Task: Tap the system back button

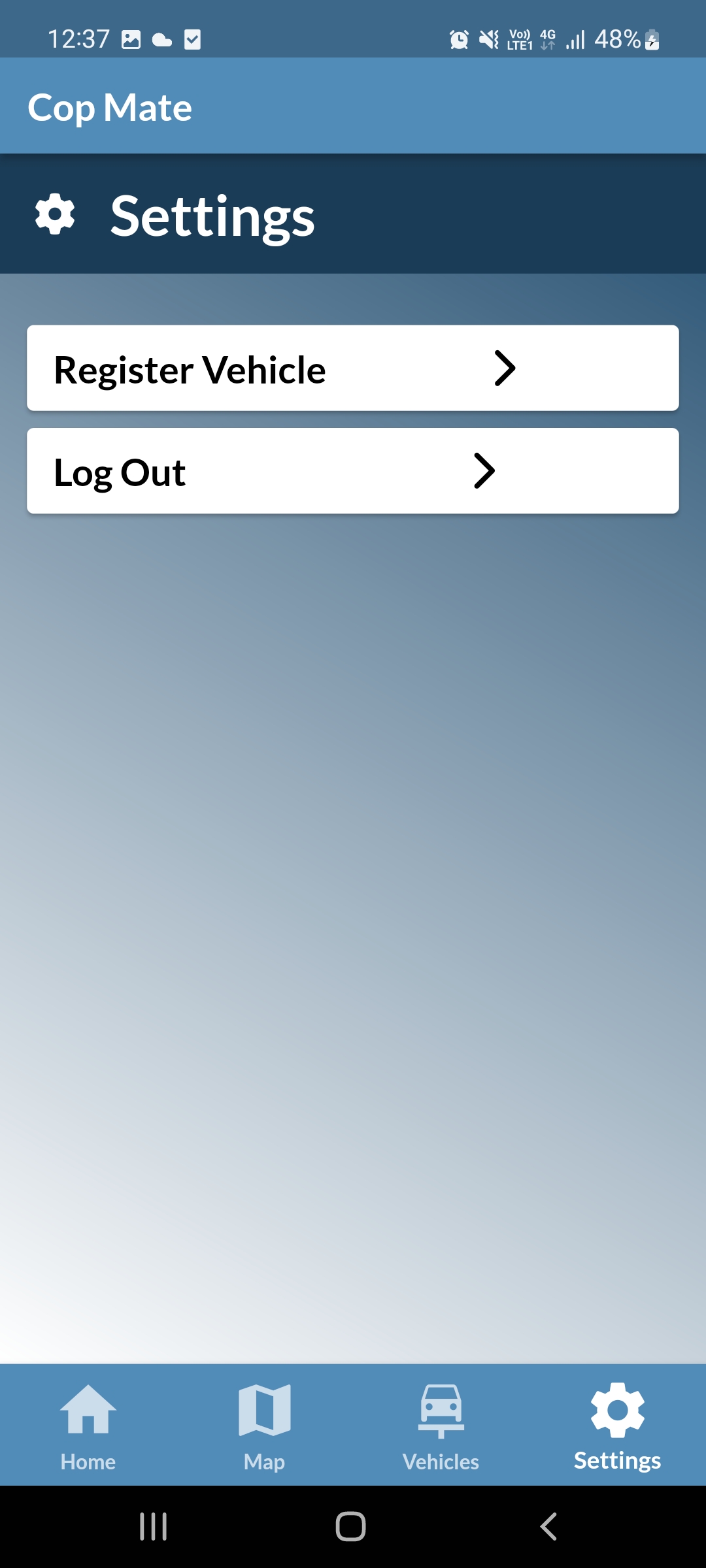Action: [548, 1527]
